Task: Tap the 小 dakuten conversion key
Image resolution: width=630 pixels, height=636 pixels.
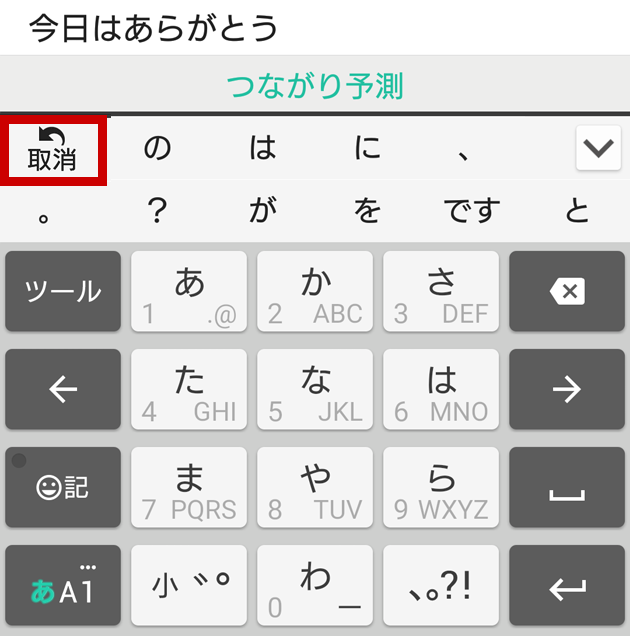Action: coord(189,585)
